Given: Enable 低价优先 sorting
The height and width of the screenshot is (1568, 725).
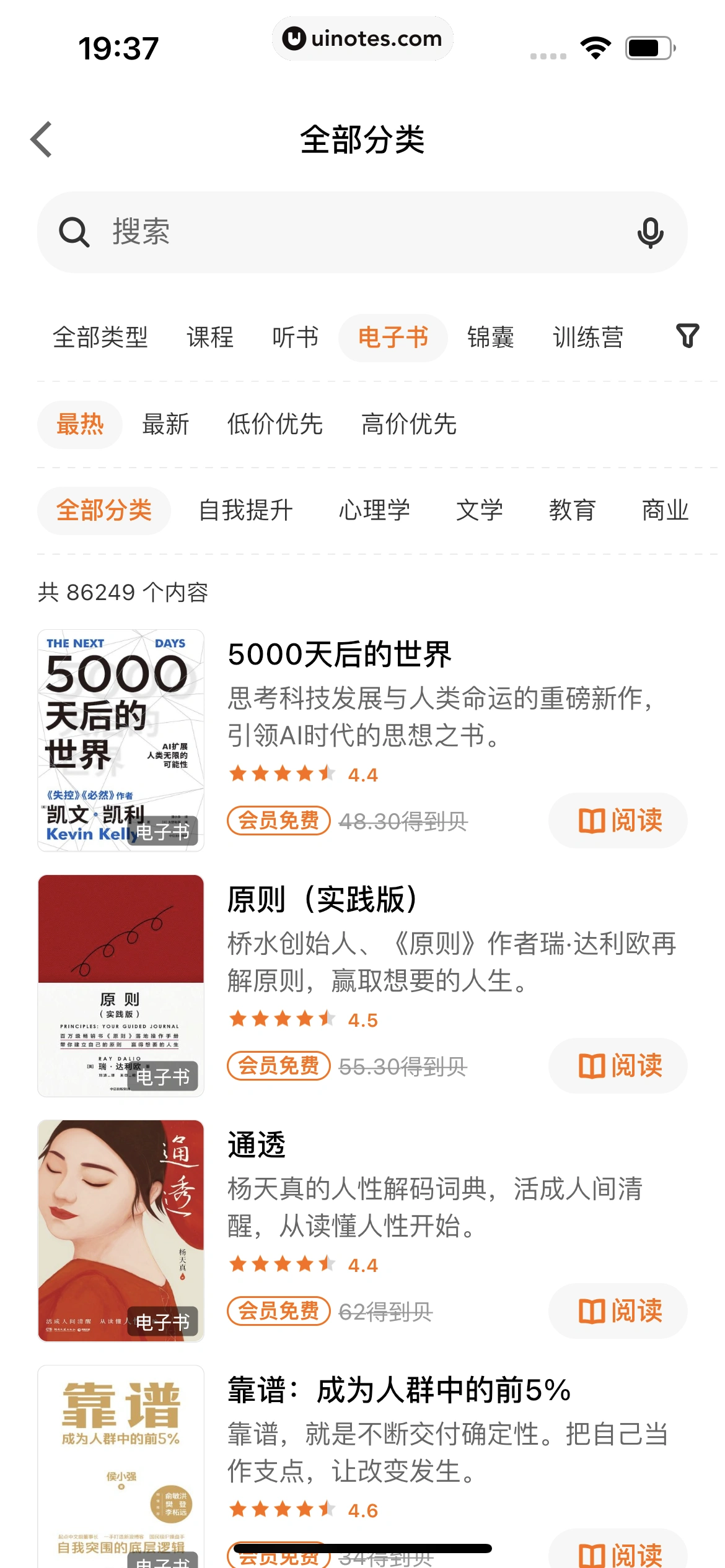Looking at the screenshot, I should point(275,424).
